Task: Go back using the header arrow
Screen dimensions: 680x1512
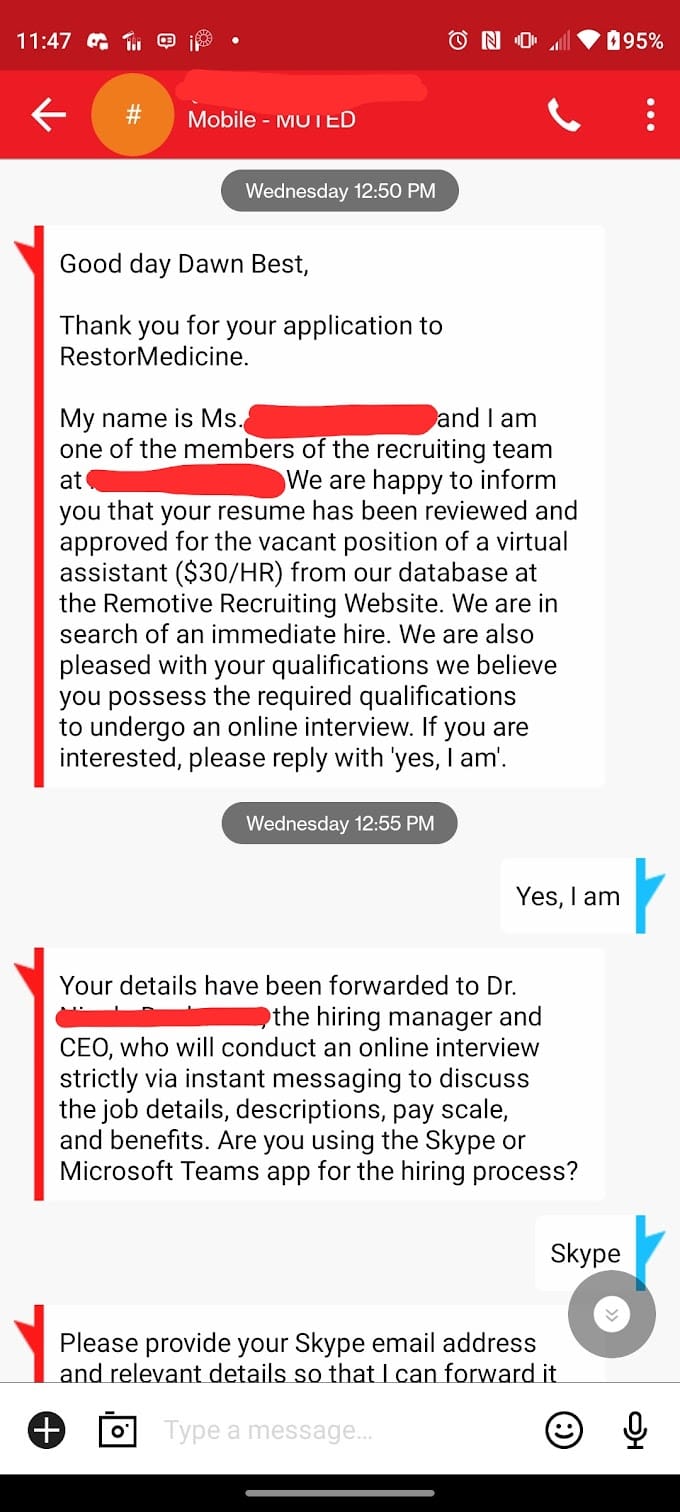Action: coord(47,116)
